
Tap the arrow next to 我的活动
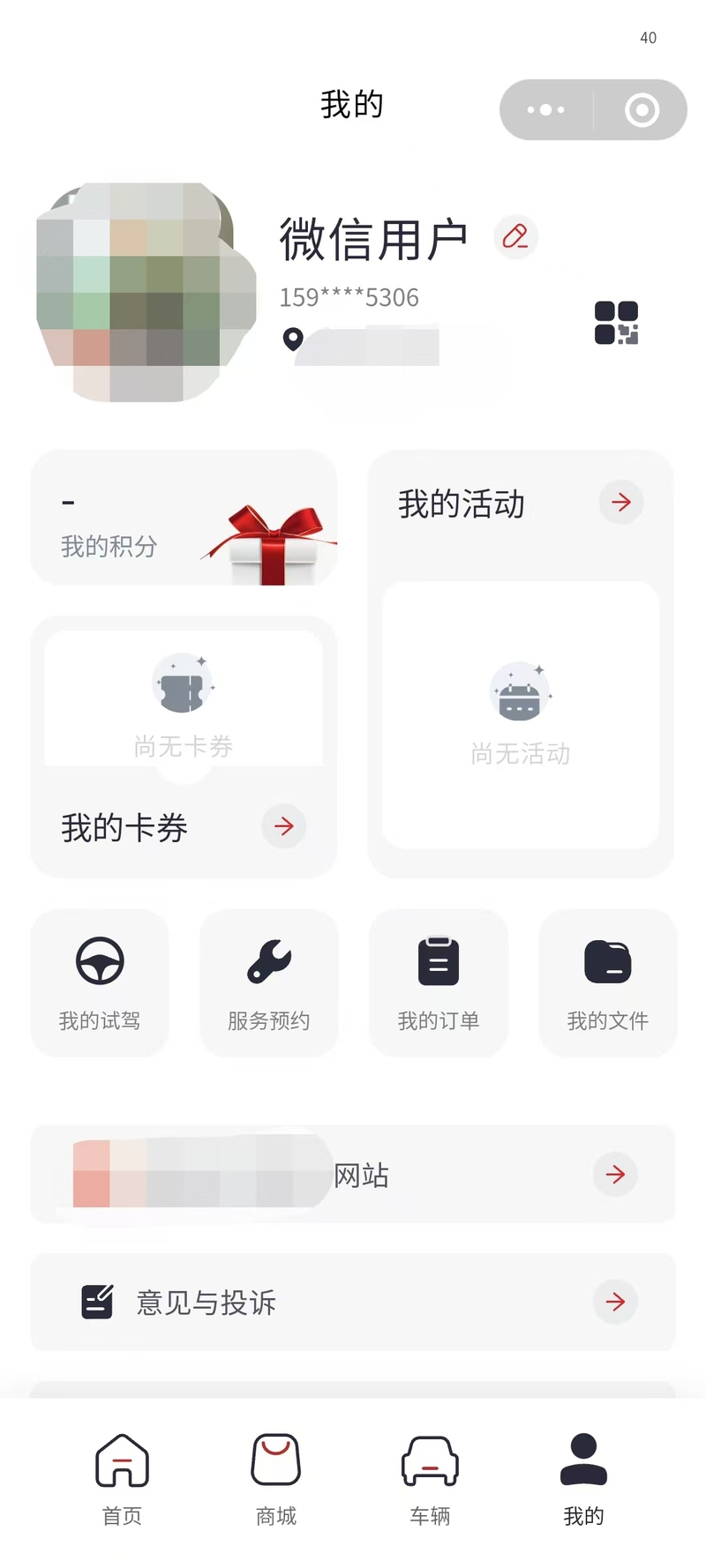pyautogui.click(x=621, y=502)
